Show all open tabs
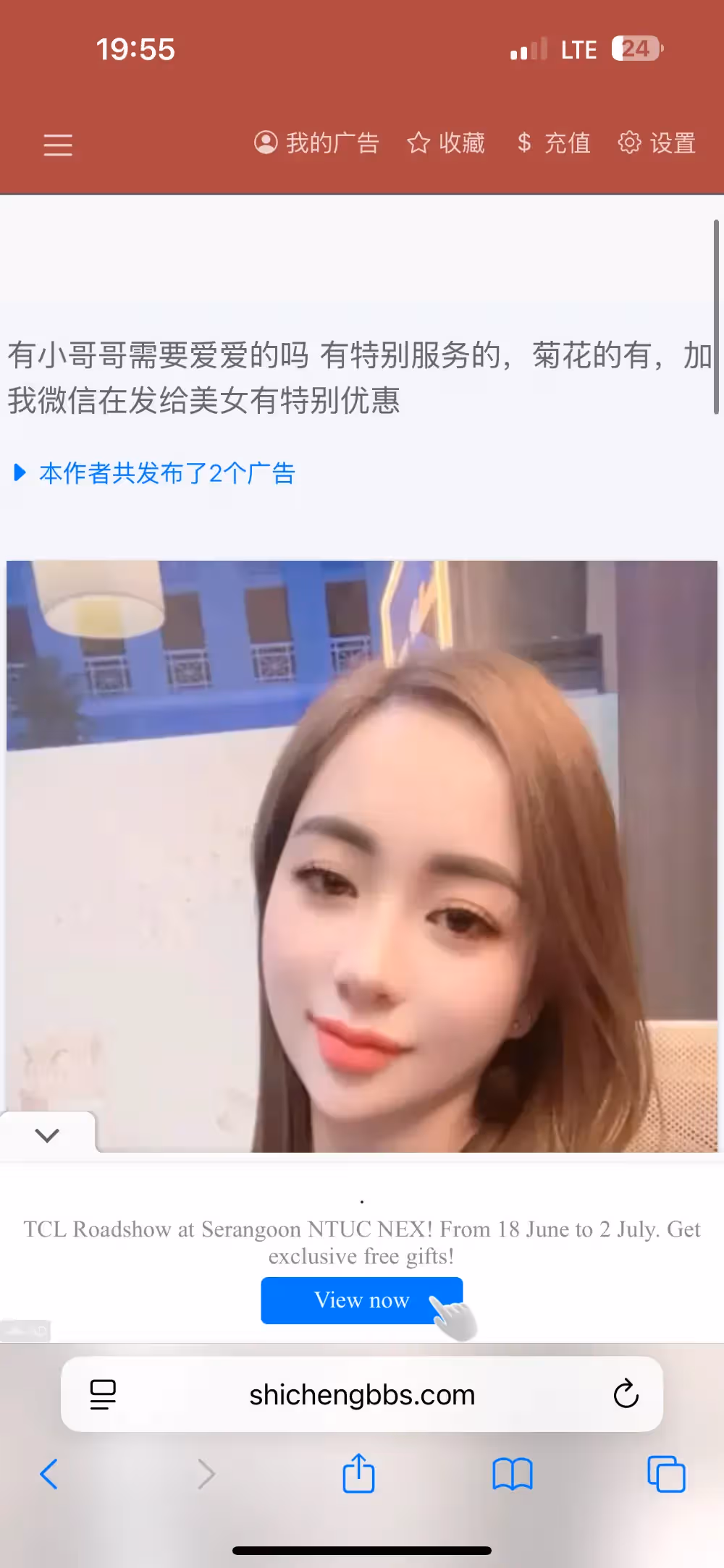Screen dimensions: 724x1568 coord(666,1474)
